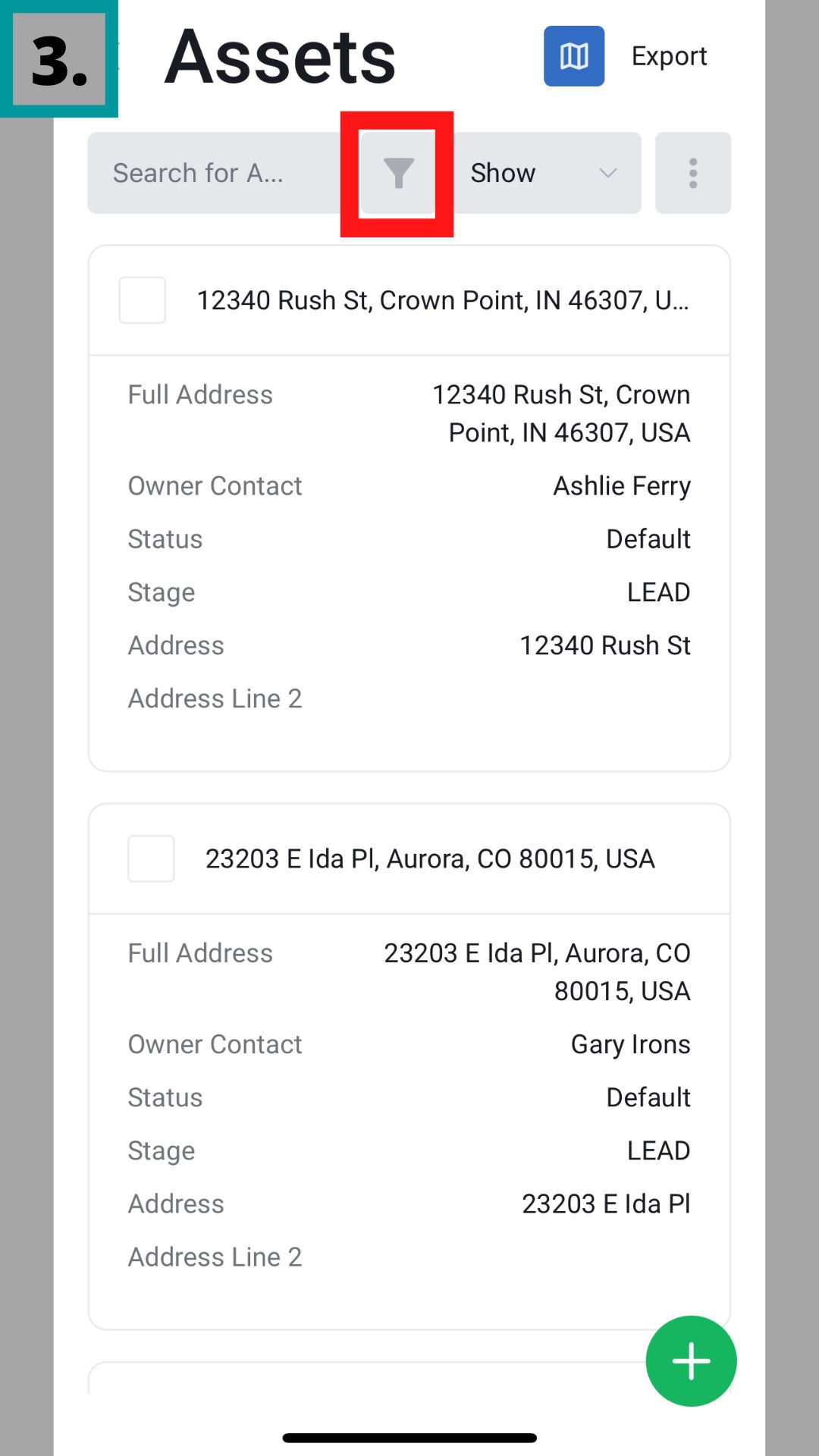The width and height of the screenshot is (819, 1456).
Task: Check the box for 23203 E Ida Pl
Action: pos(151,858)
